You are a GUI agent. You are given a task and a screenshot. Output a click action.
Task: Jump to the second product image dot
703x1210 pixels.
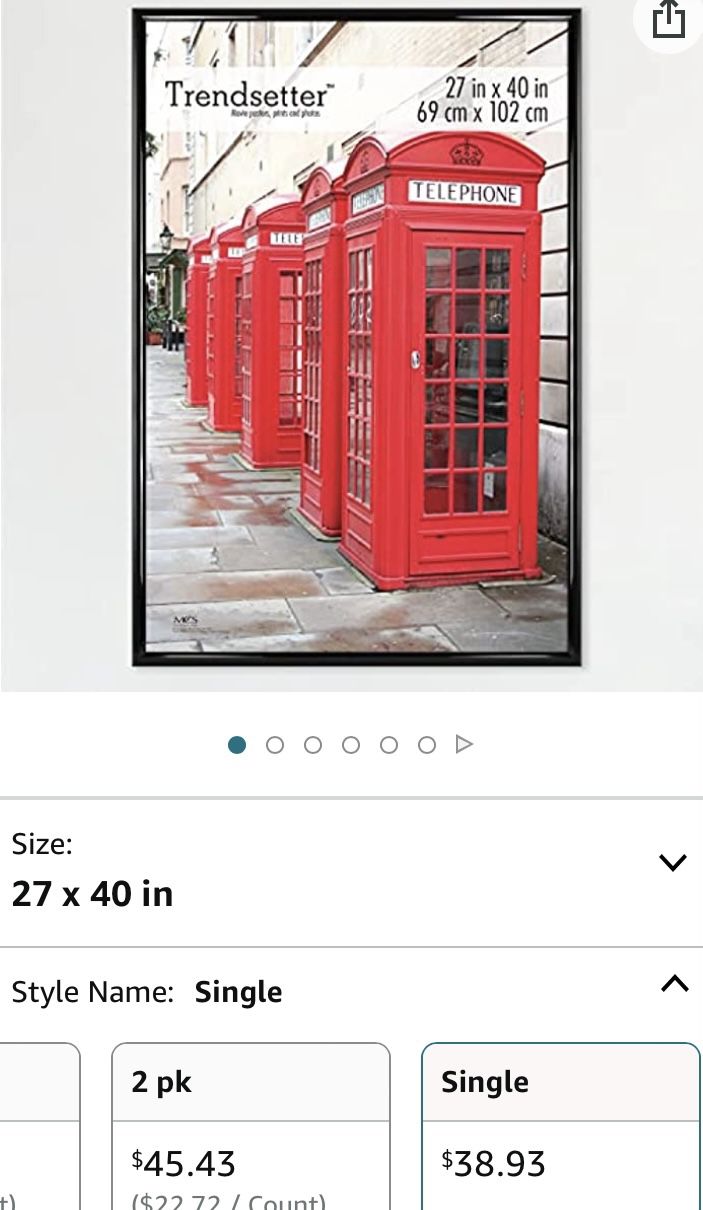pyautogui.click(x=275, y=745)
